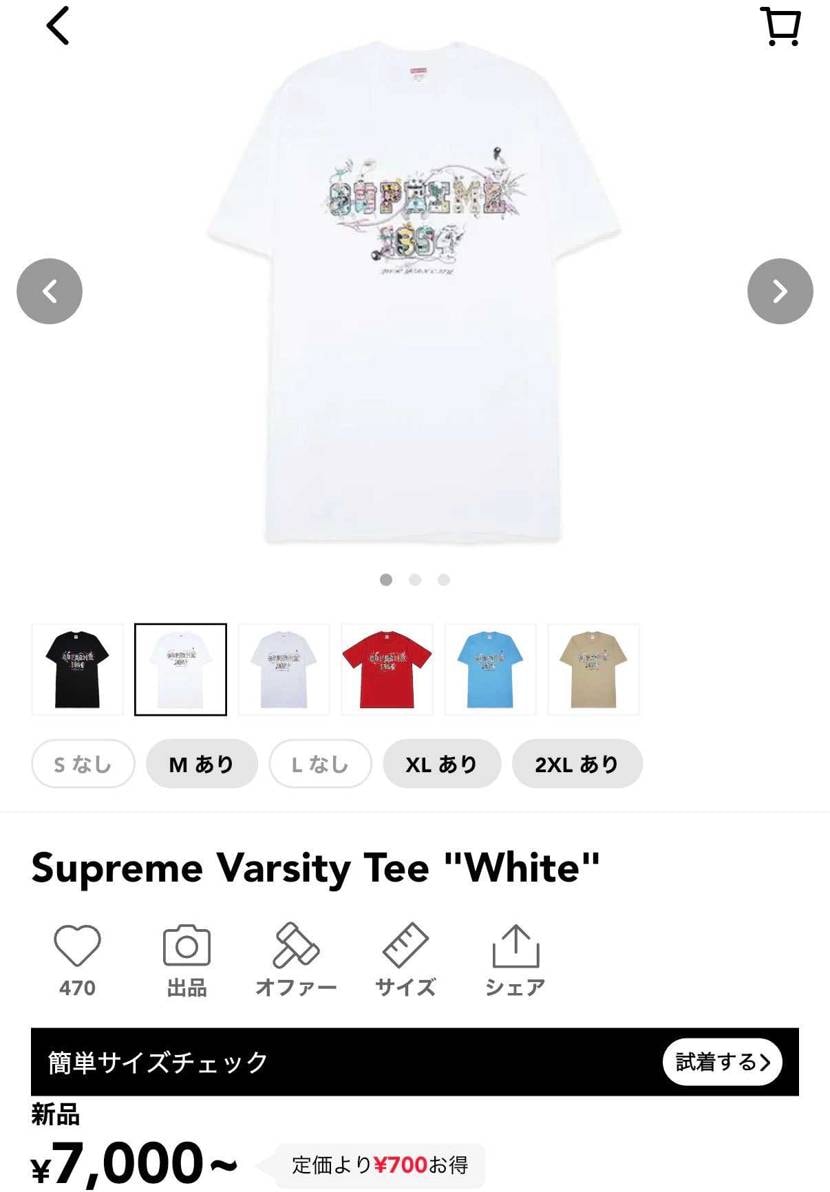
Task: Select the M あり size option
Action: click(x=201, y=763)
